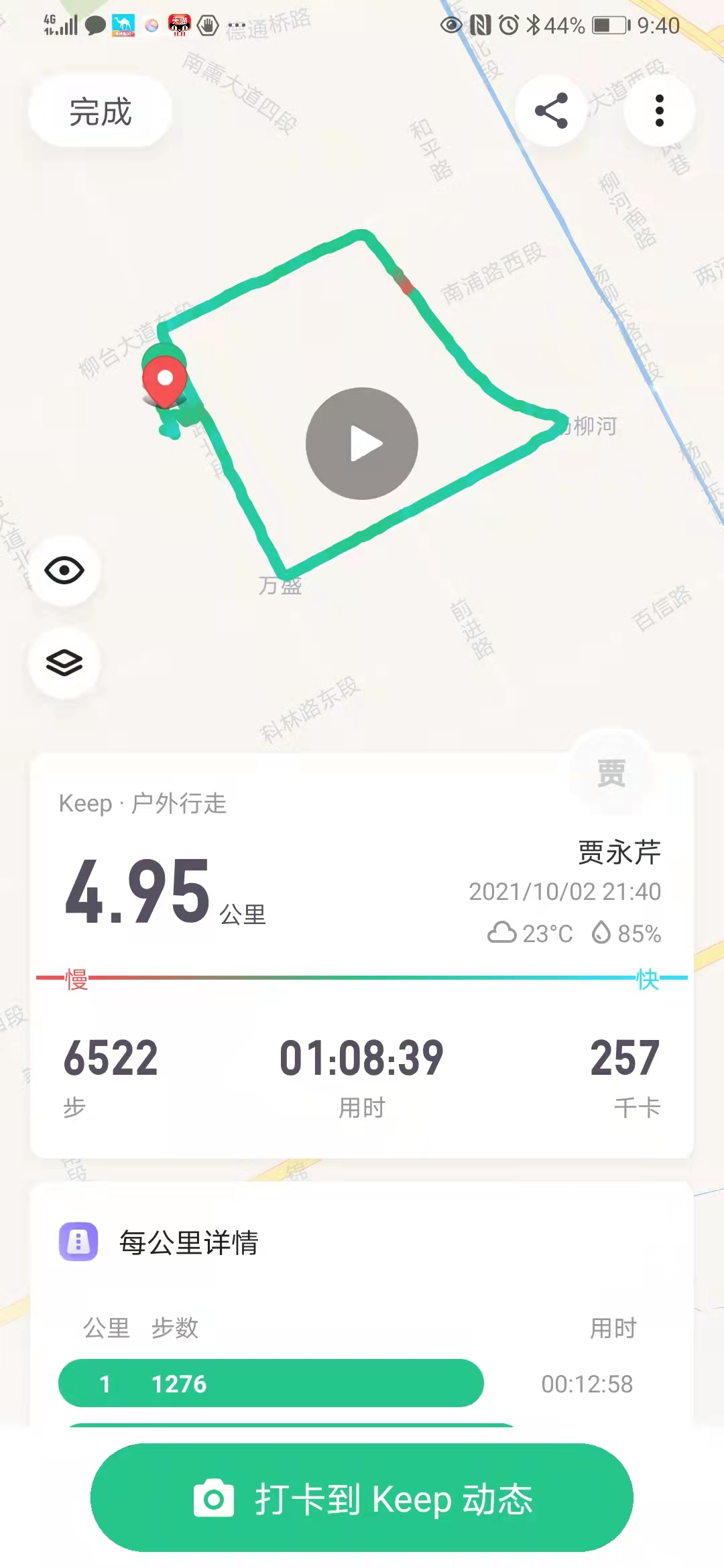Toggle the eye privacy view button
Viewport: 724px width, 1568px height.
click(64, 571)
